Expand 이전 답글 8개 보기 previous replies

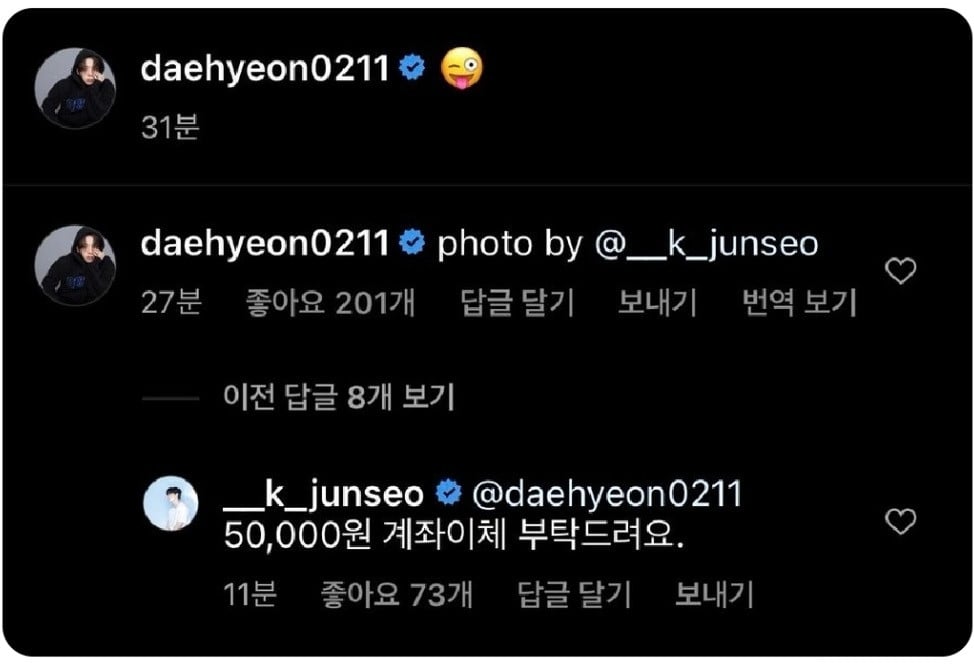[x=339, y=398]
